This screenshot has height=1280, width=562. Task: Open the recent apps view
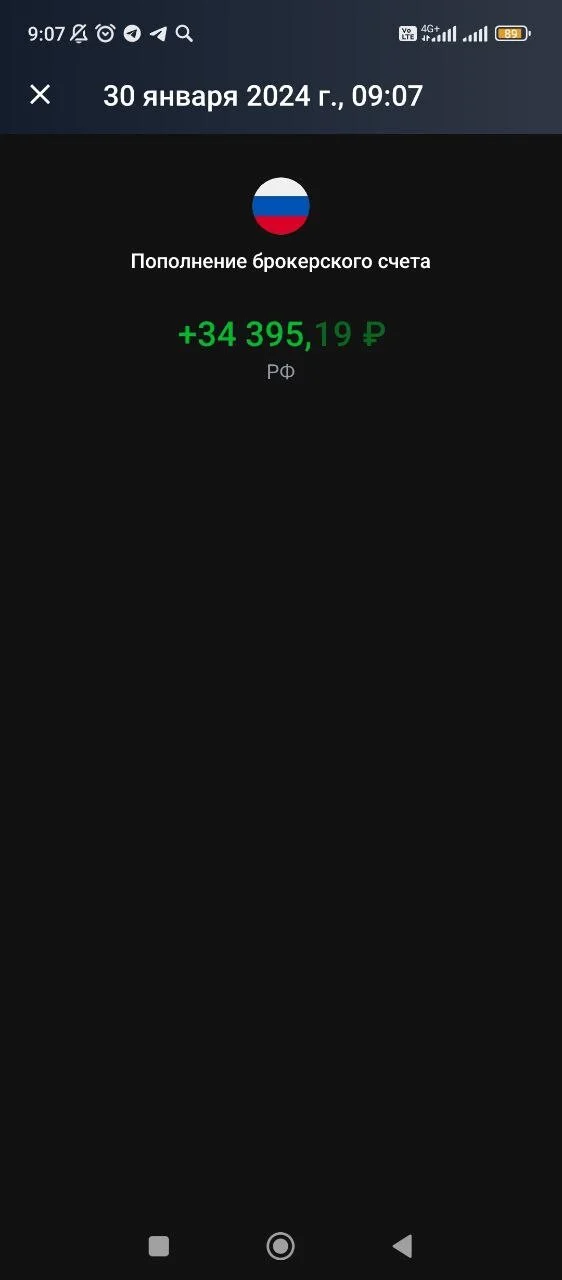tap(158, 1245)
